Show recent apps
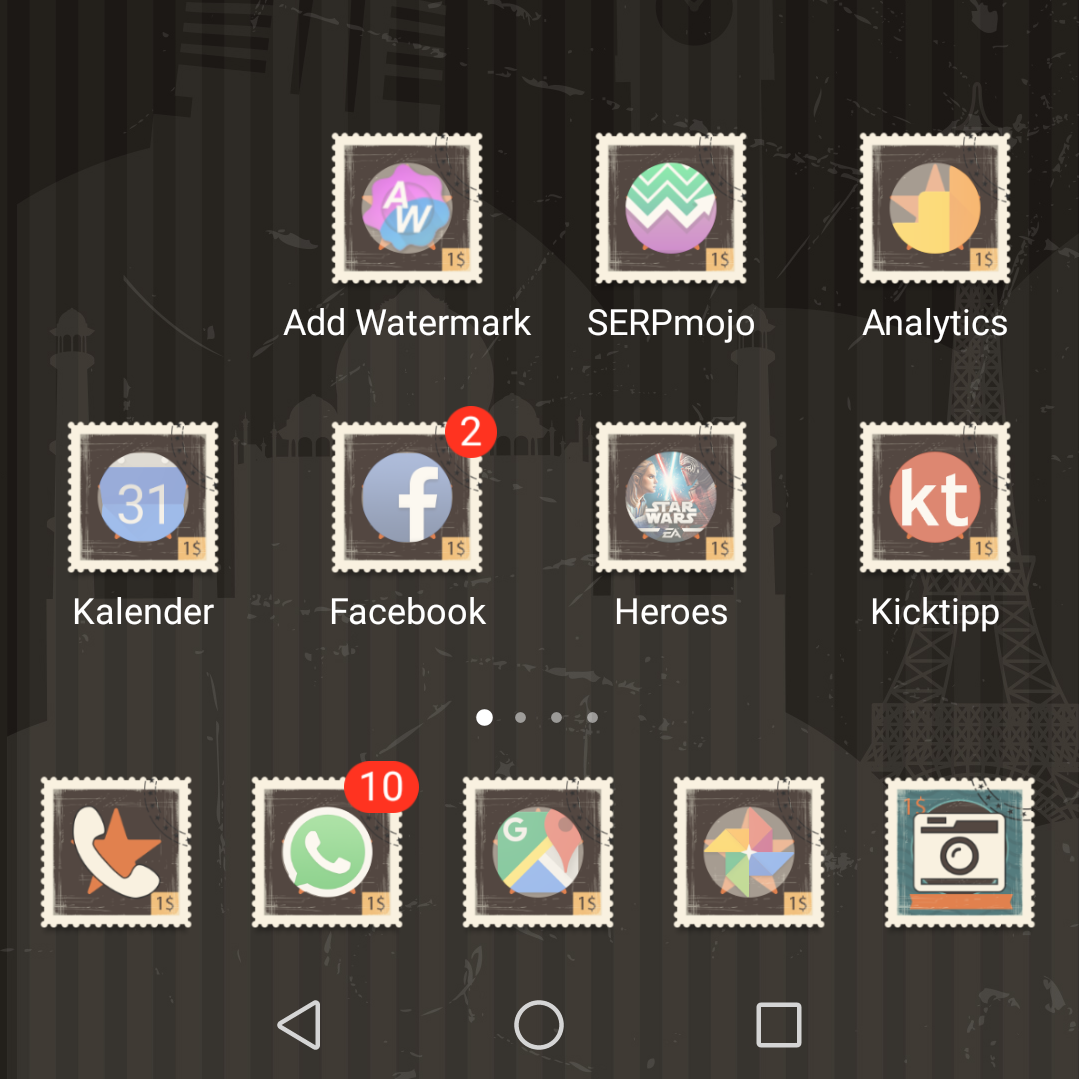1079x1079 pixels. [x=779, y=1025]
